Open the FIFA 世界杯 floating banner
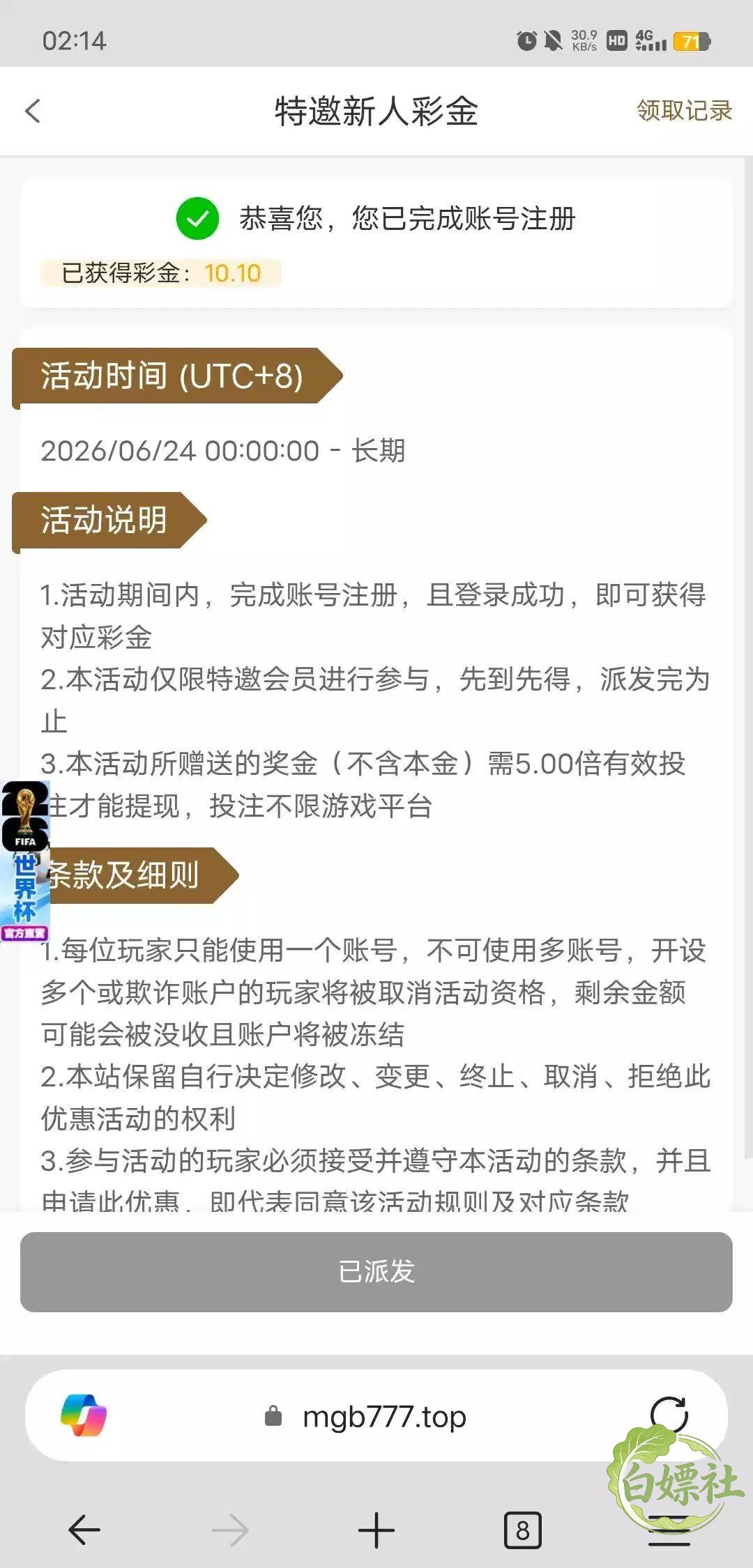753x1568 pixels. [x=25, y=861]
